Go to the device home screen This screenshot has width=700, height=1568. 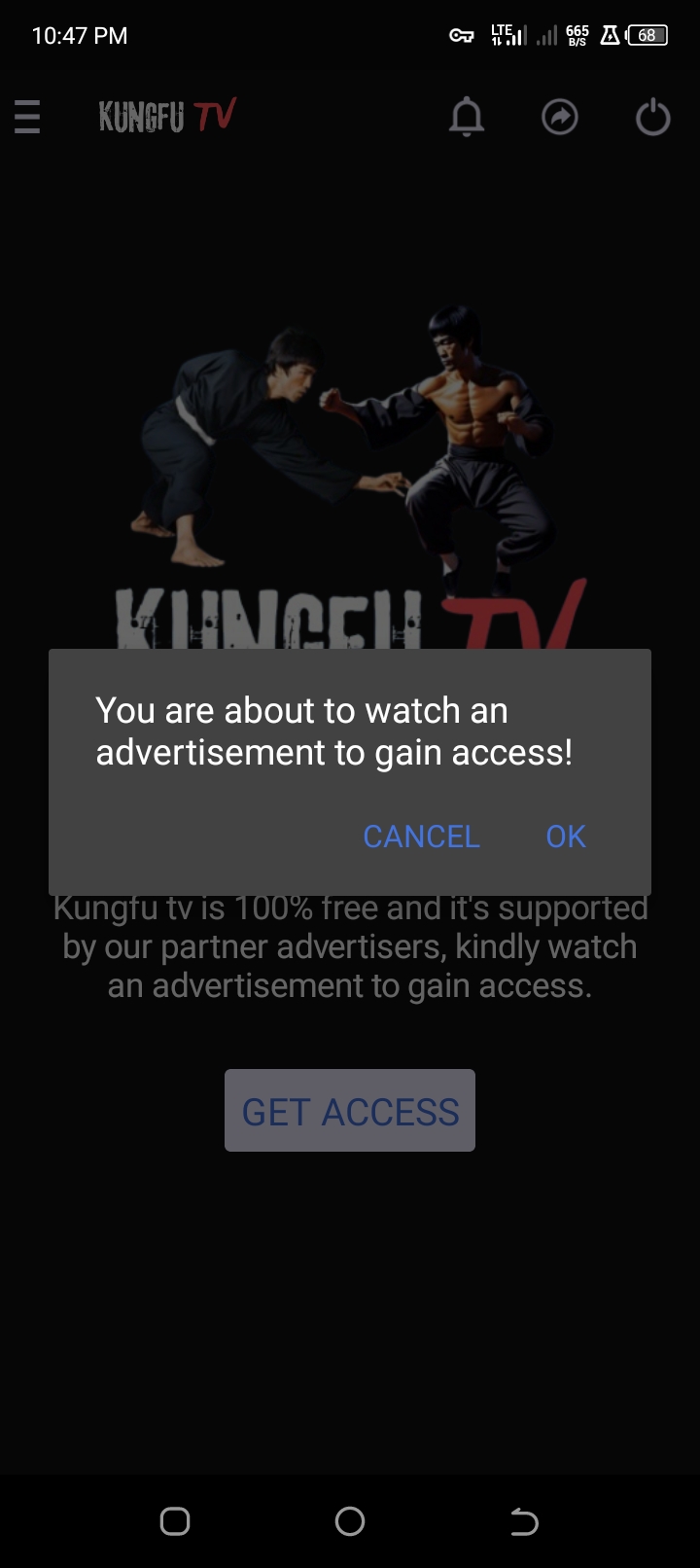click(x=350, y=1521)
